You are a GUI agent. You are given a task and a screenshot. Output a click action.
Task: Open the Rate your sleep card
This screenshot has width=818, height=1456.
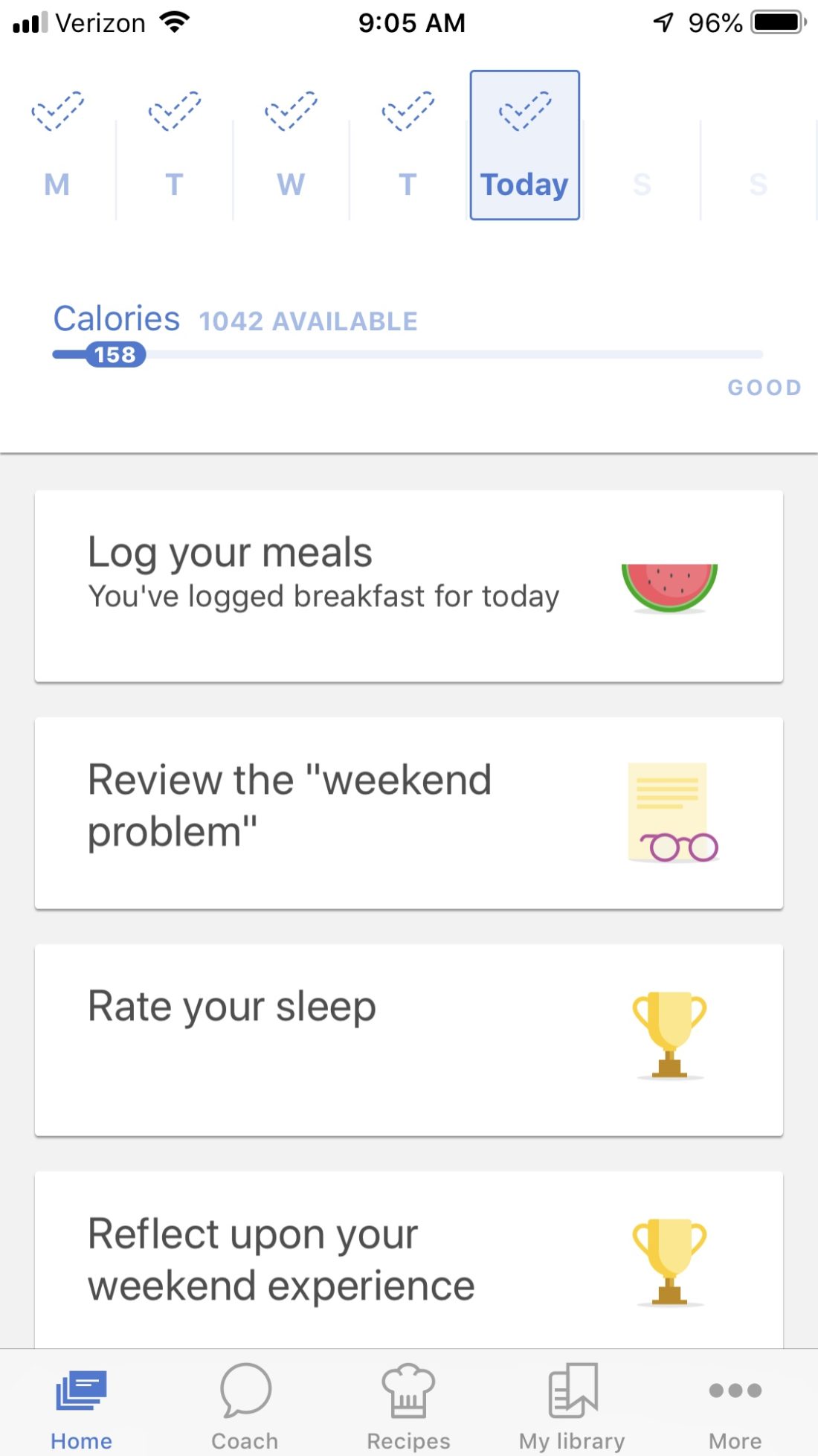(x=408, y=1039)
